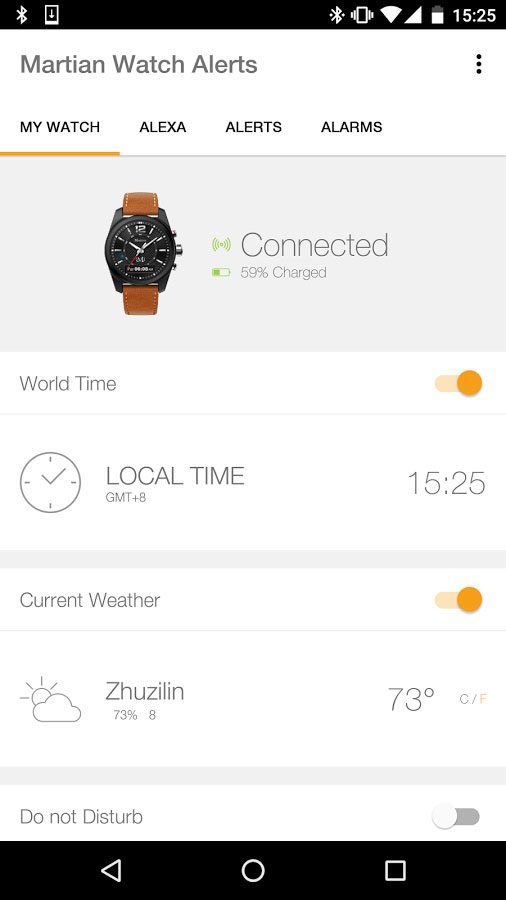
Task: Open the overflow menu
Action: 478,64
